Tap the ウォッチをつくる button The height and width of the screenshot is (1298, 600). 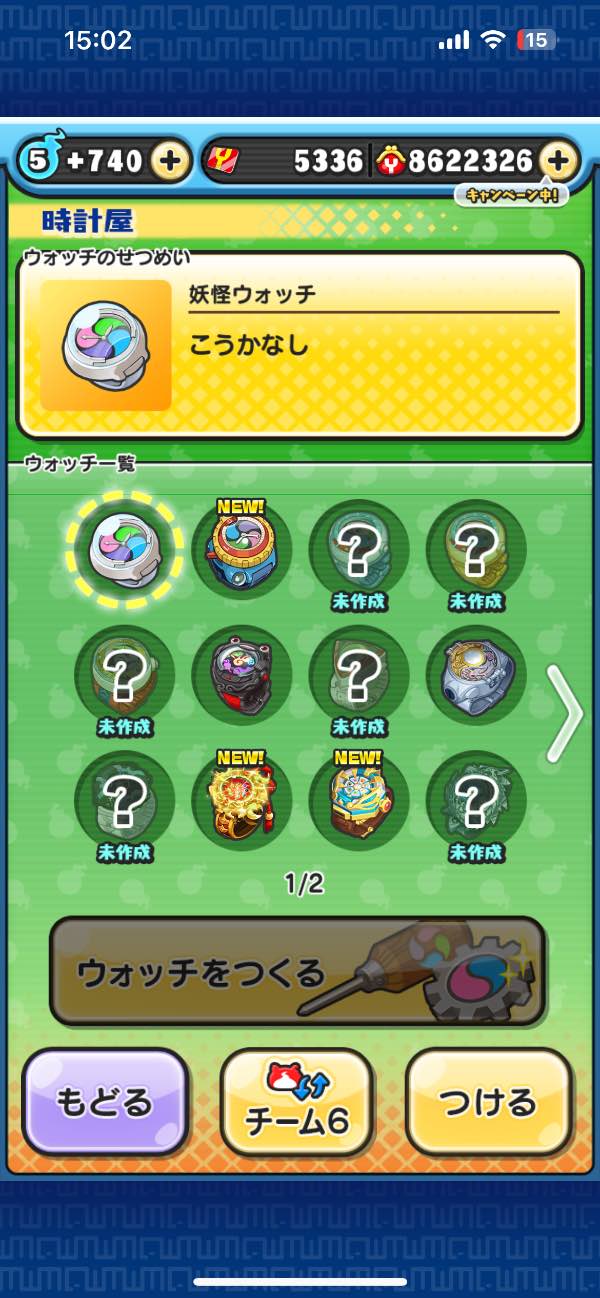pyautogui.click(x=297, y=971)
